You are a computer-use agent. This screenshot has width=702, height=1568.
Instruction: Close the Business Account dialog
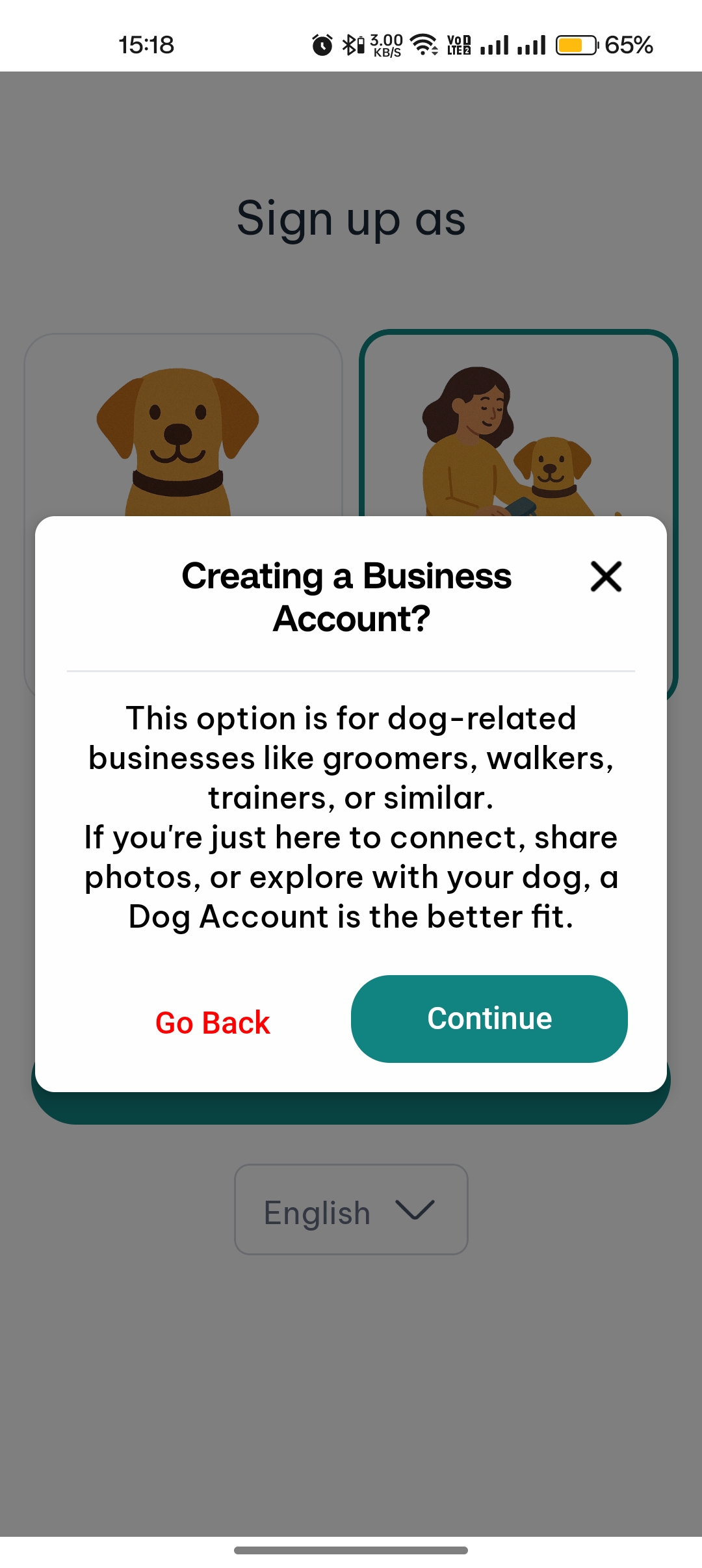606,577
